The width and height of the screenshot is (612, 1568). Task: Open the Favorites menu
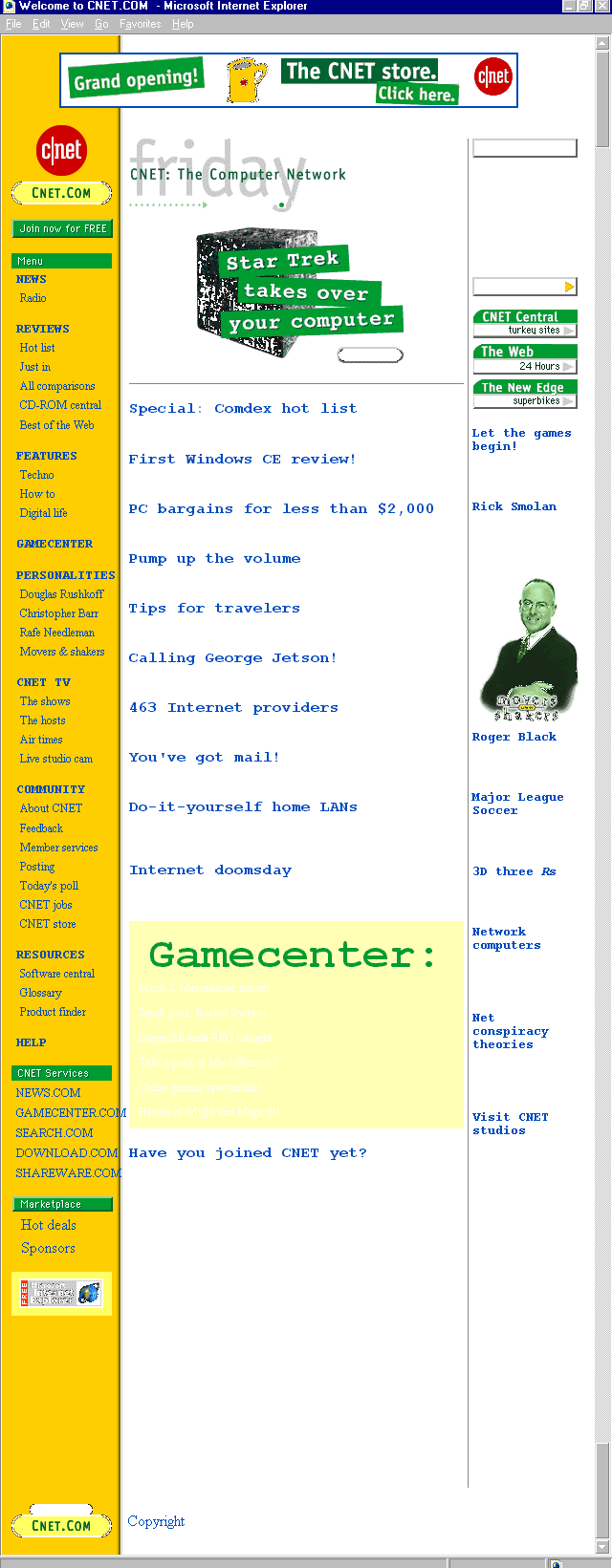[140, 24]
